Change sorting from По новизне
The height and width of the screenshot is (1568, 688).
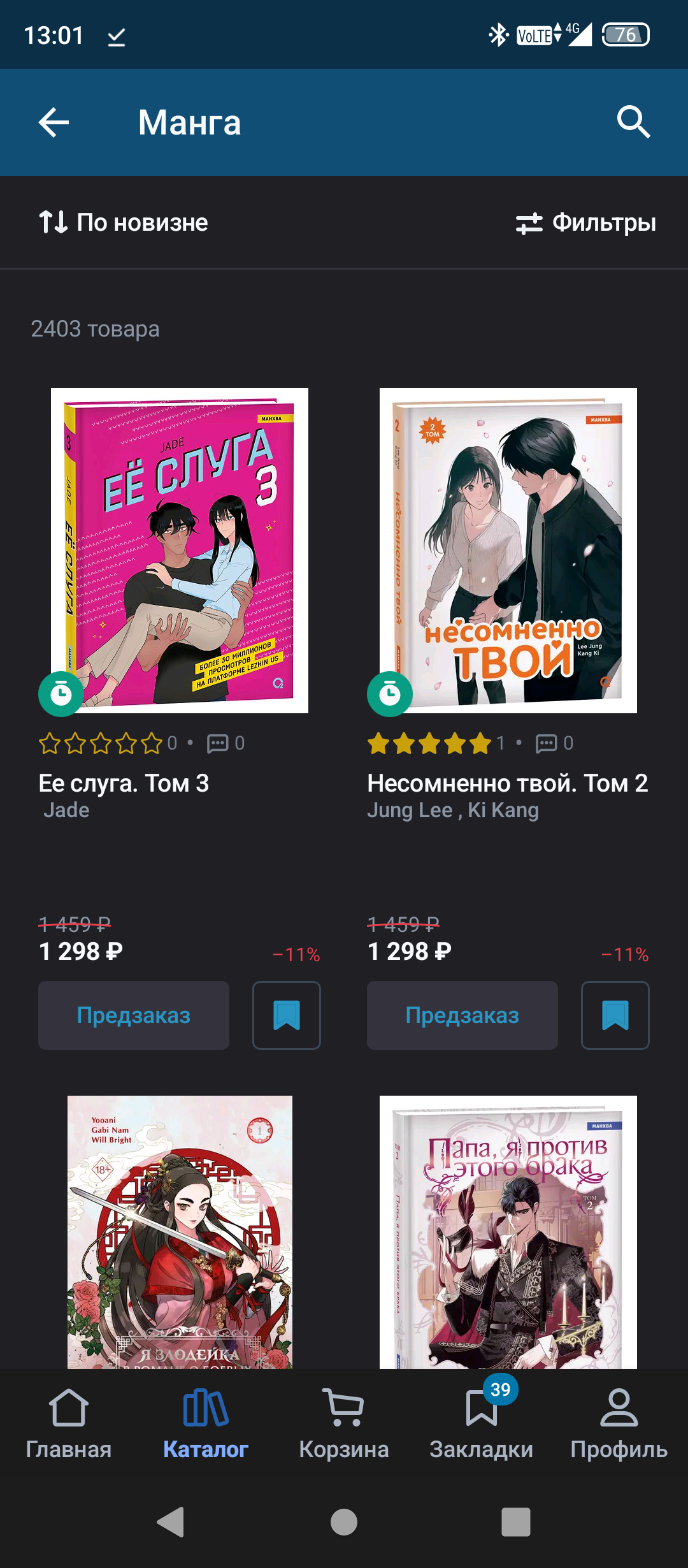coord(124,222)
